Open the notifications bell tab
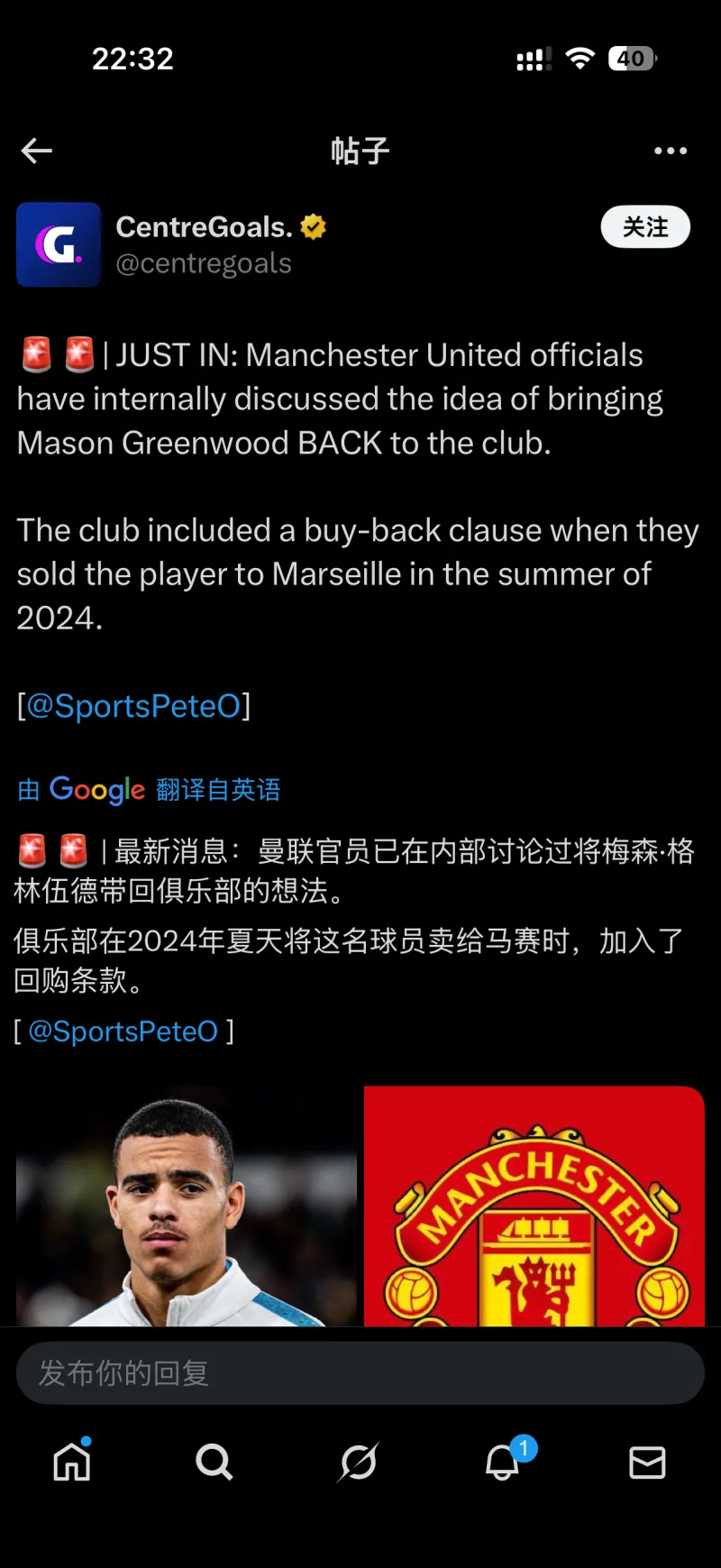The width and height of the screenshot is (721, 1568). (504, 1462)
